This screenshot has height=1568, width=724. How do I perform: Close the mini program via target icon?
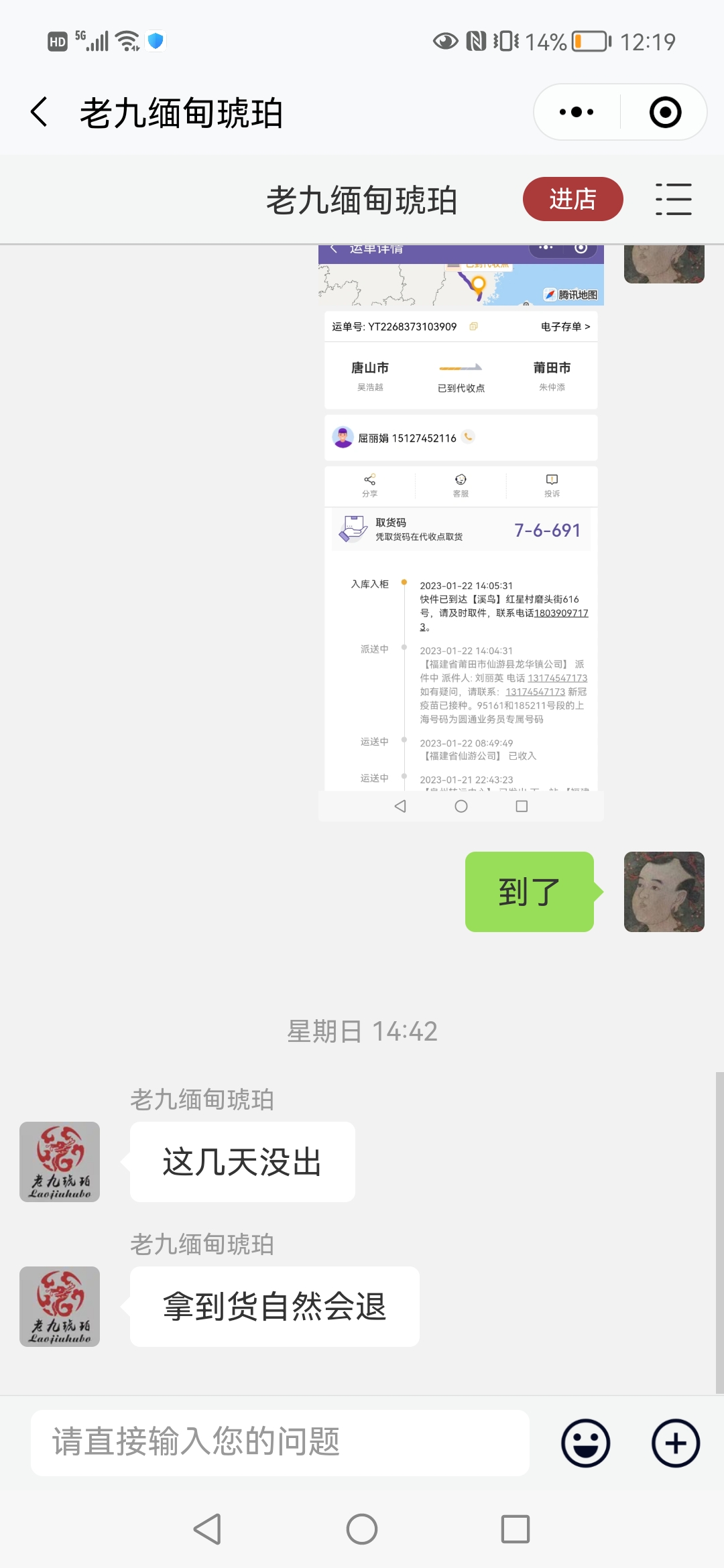pyautogui.click(x=665, y=112)
